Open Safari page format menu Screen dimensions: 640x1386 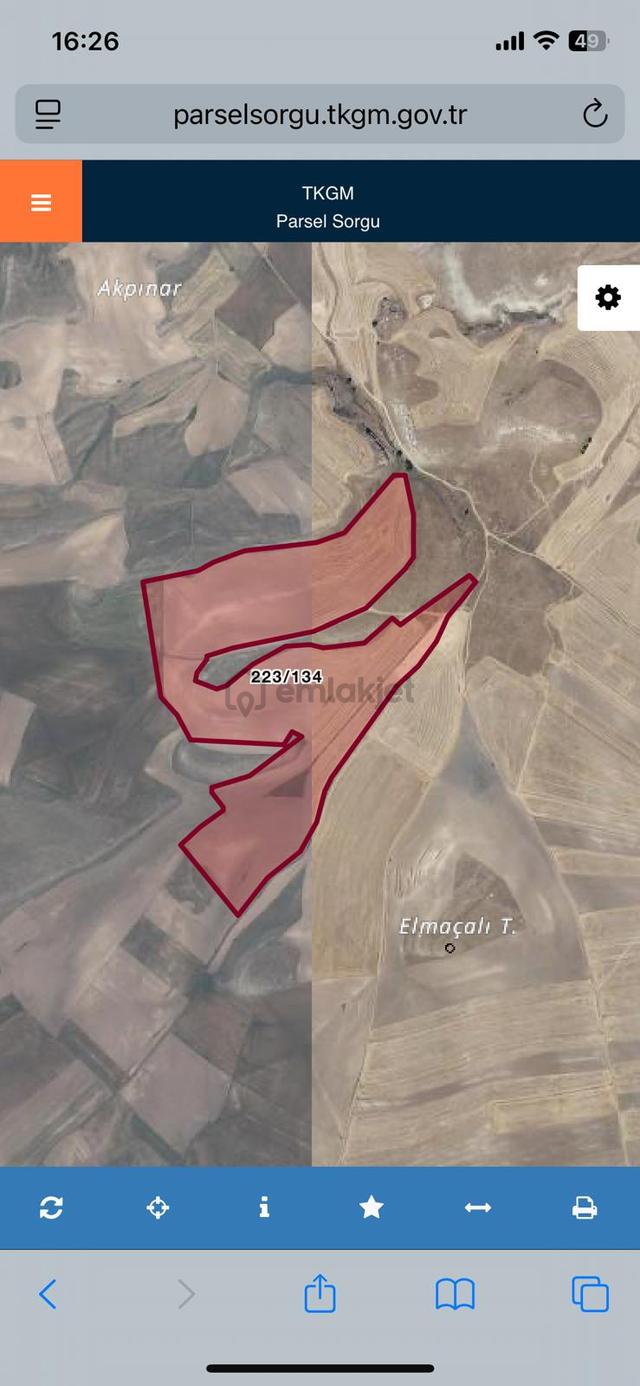click(x=48, y=114)
